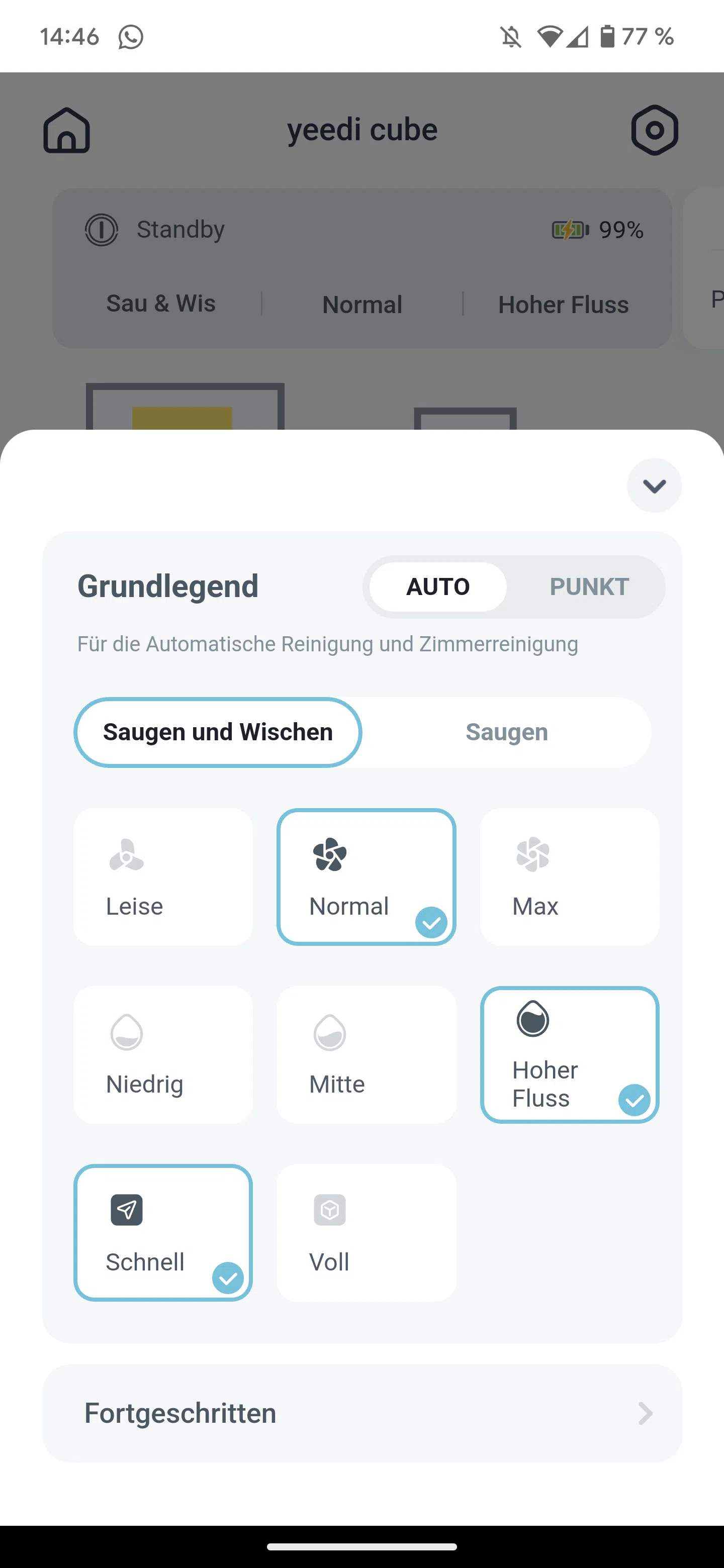The width and height of the screenshot is (724, 1568).
Task: Select the AUTO mode
Action: tap(438, 587)
